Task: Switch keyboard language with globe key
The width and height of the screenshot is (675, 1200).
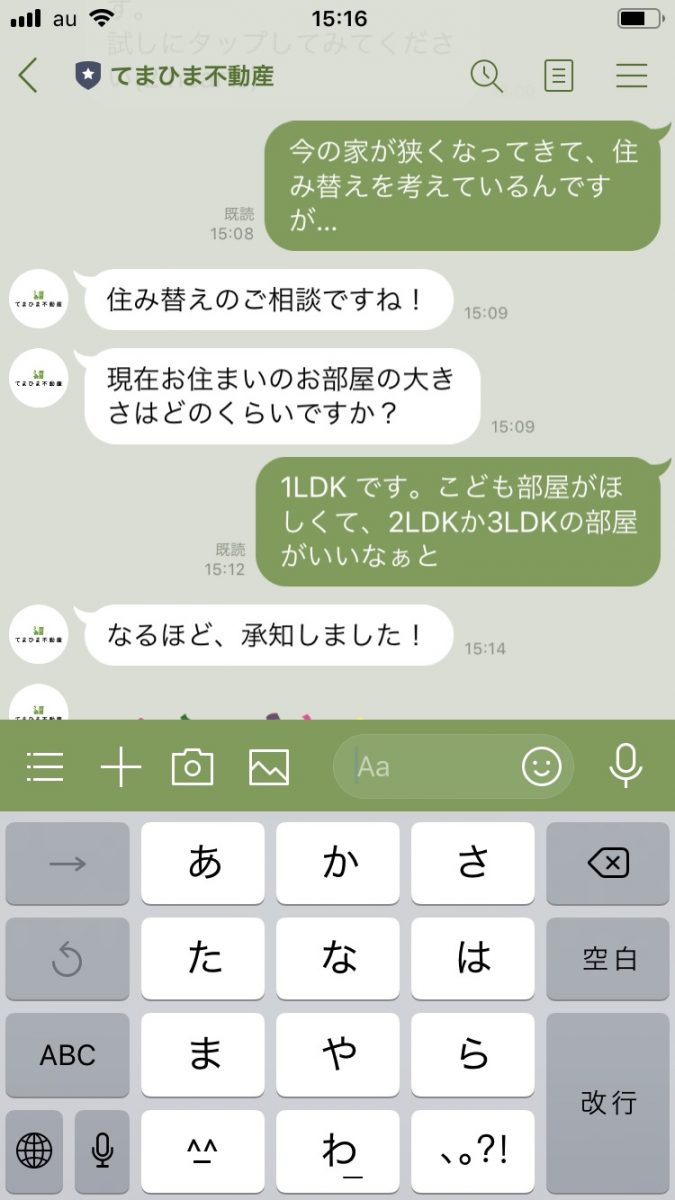Action: pyautogui.click(x=34, y=1151)
